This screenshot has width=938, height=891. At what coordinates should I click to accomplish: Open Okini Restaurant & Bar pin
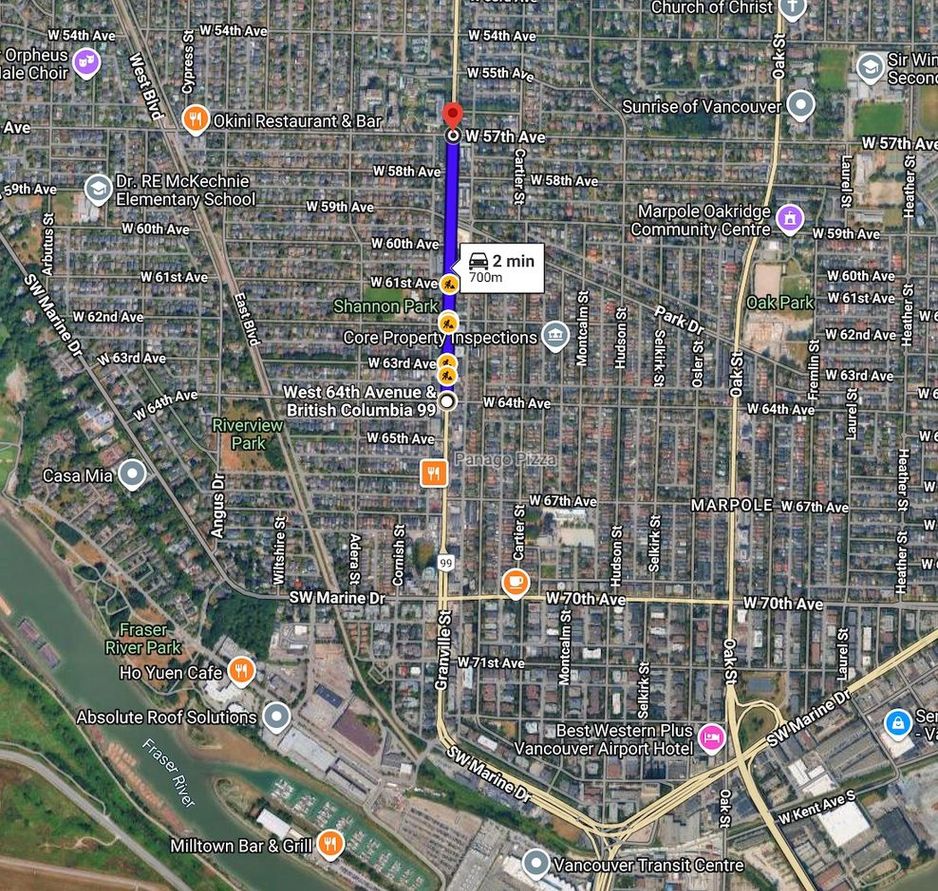pos(196,120)
